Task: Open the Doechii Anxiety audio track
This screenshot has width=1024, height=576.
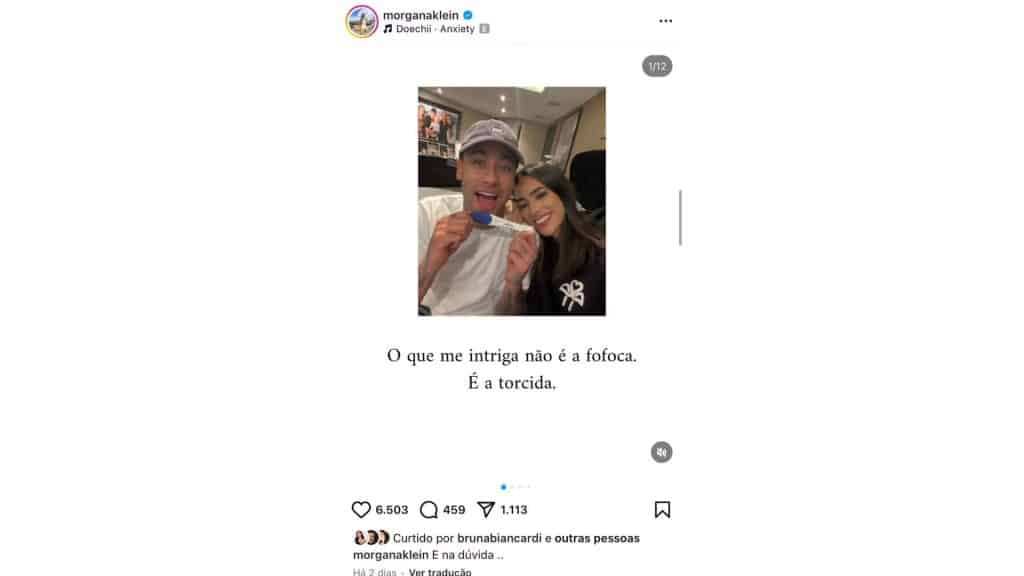Action: pyautogui.click(x=435, y=29)
